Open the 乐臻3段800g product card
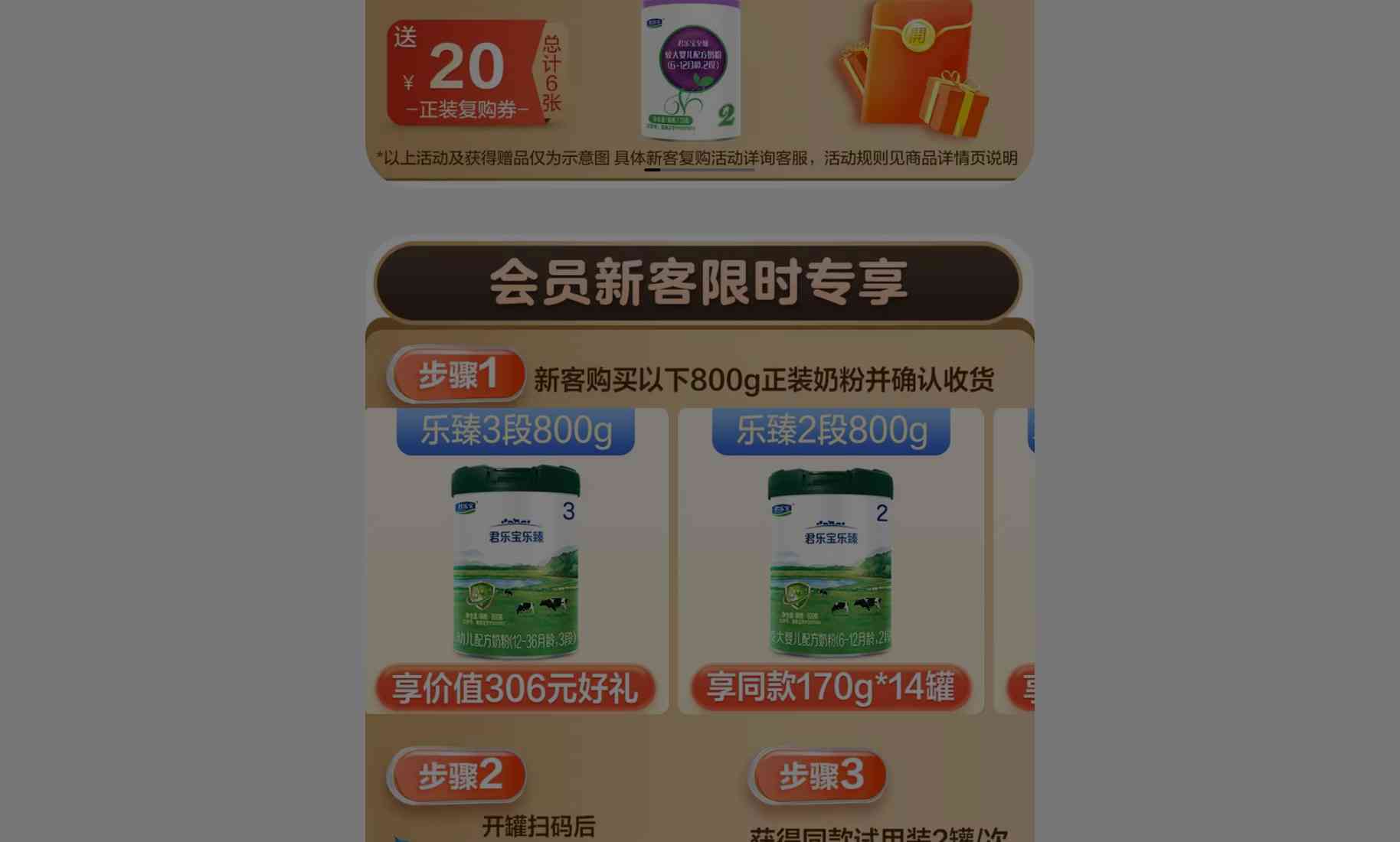The image size is (1400, 842). (516, 561)
